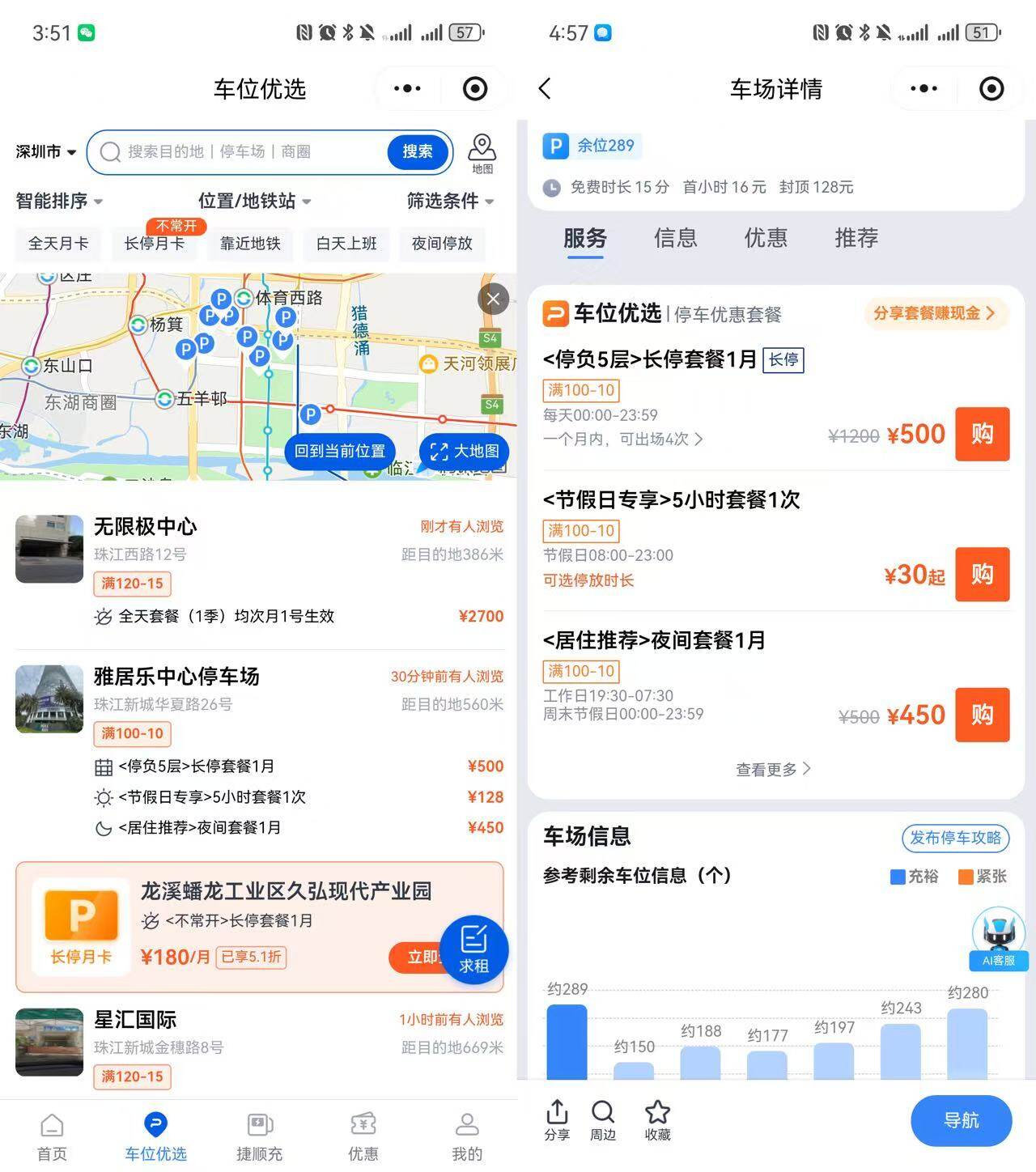The width and height of the screenshot is (1036, 1172).
Task: Start 导航 to this parking lot
Action: tap(961, 1121)
